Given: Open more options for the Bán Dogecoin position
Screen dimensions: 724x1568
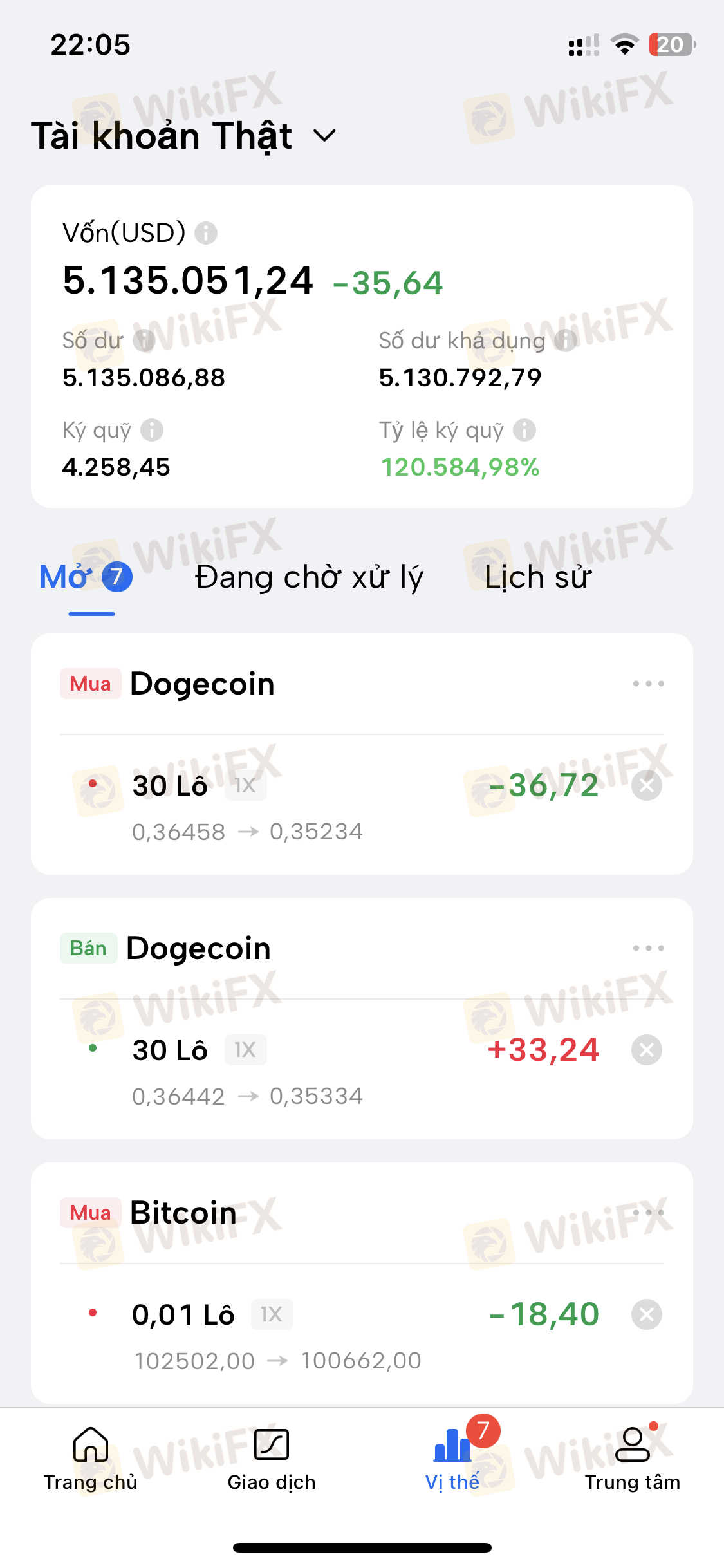Looking at the screenshot, I should [x=648, y=948].
